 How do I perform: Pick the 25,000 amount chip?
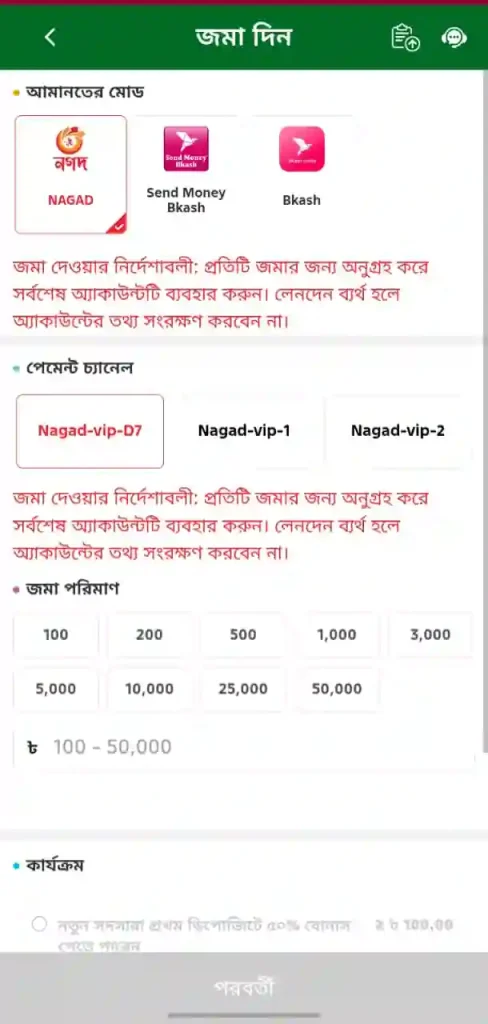coord(243,689)
